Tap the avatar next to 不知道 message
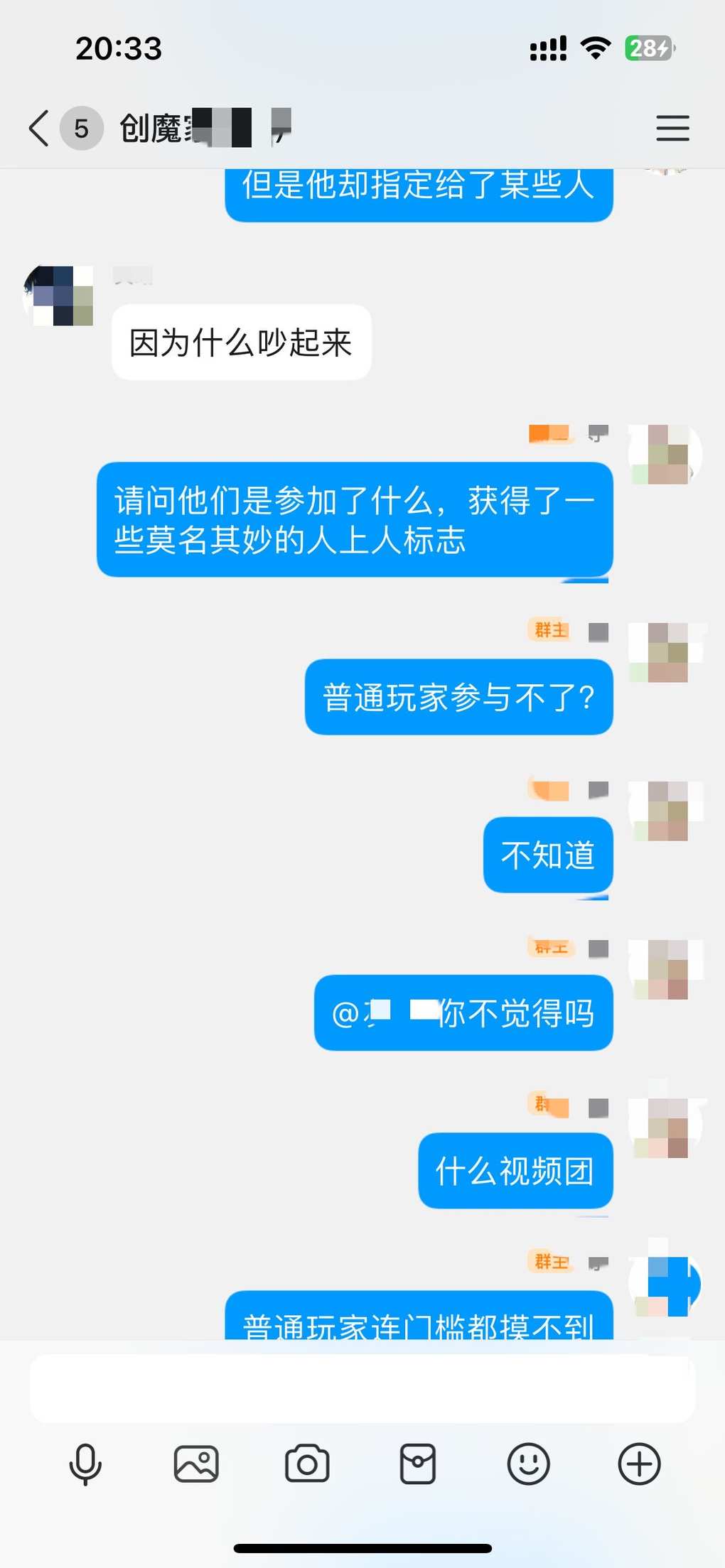 coord(665,811)
